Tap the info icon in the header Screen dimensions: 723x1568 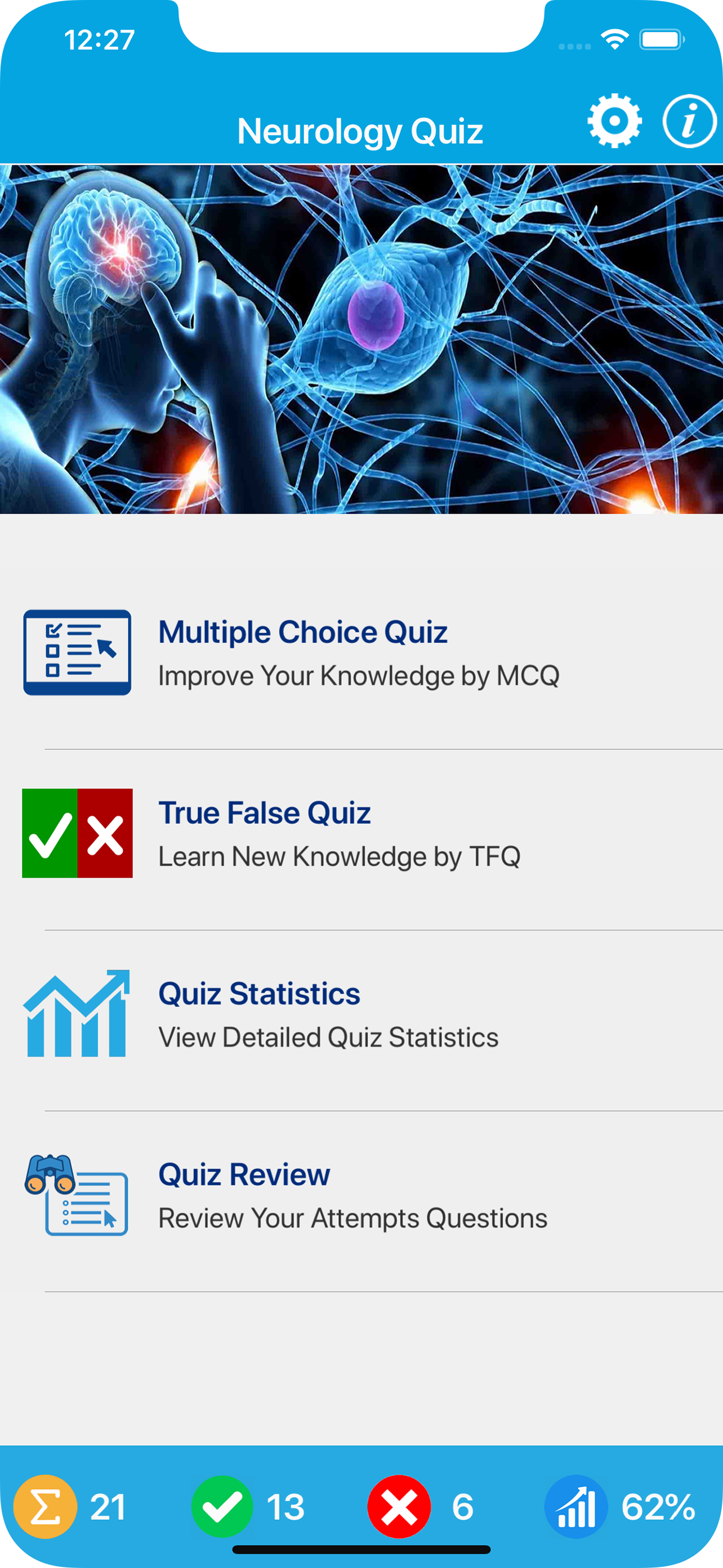click(x=688, y=121)
